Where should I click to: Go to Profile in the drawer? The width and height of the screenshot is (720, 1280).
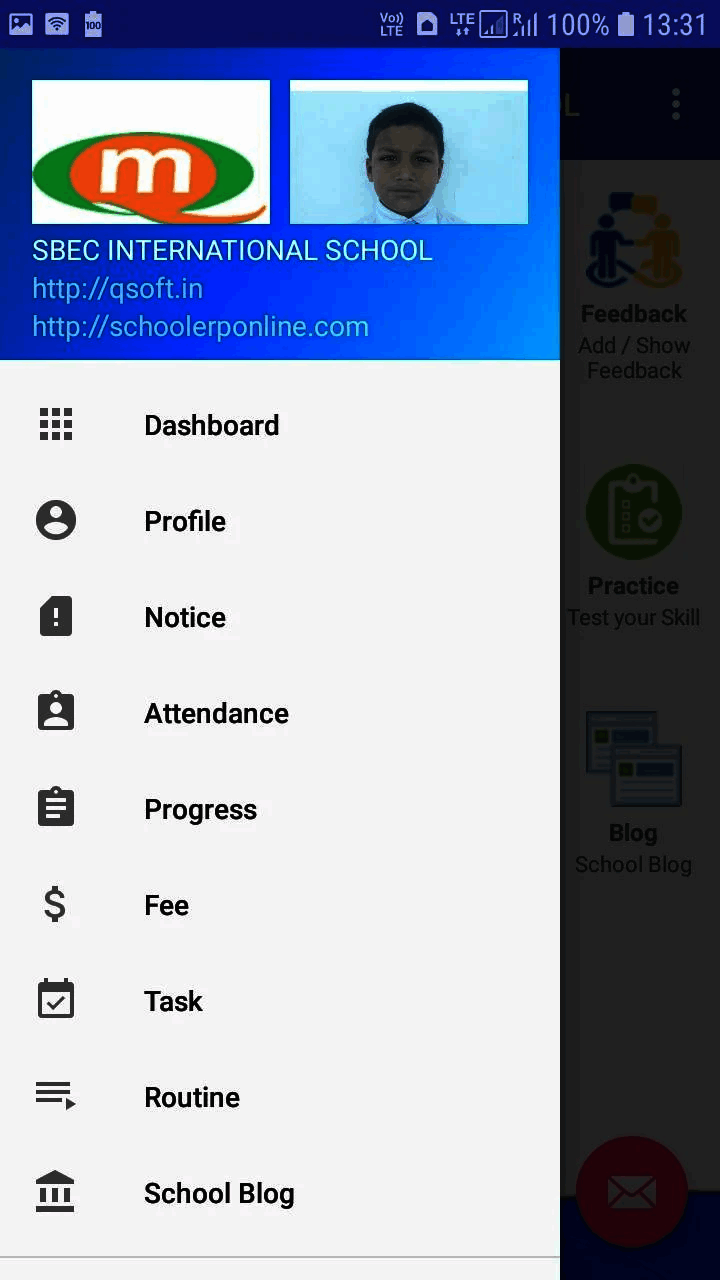(185, 521)
